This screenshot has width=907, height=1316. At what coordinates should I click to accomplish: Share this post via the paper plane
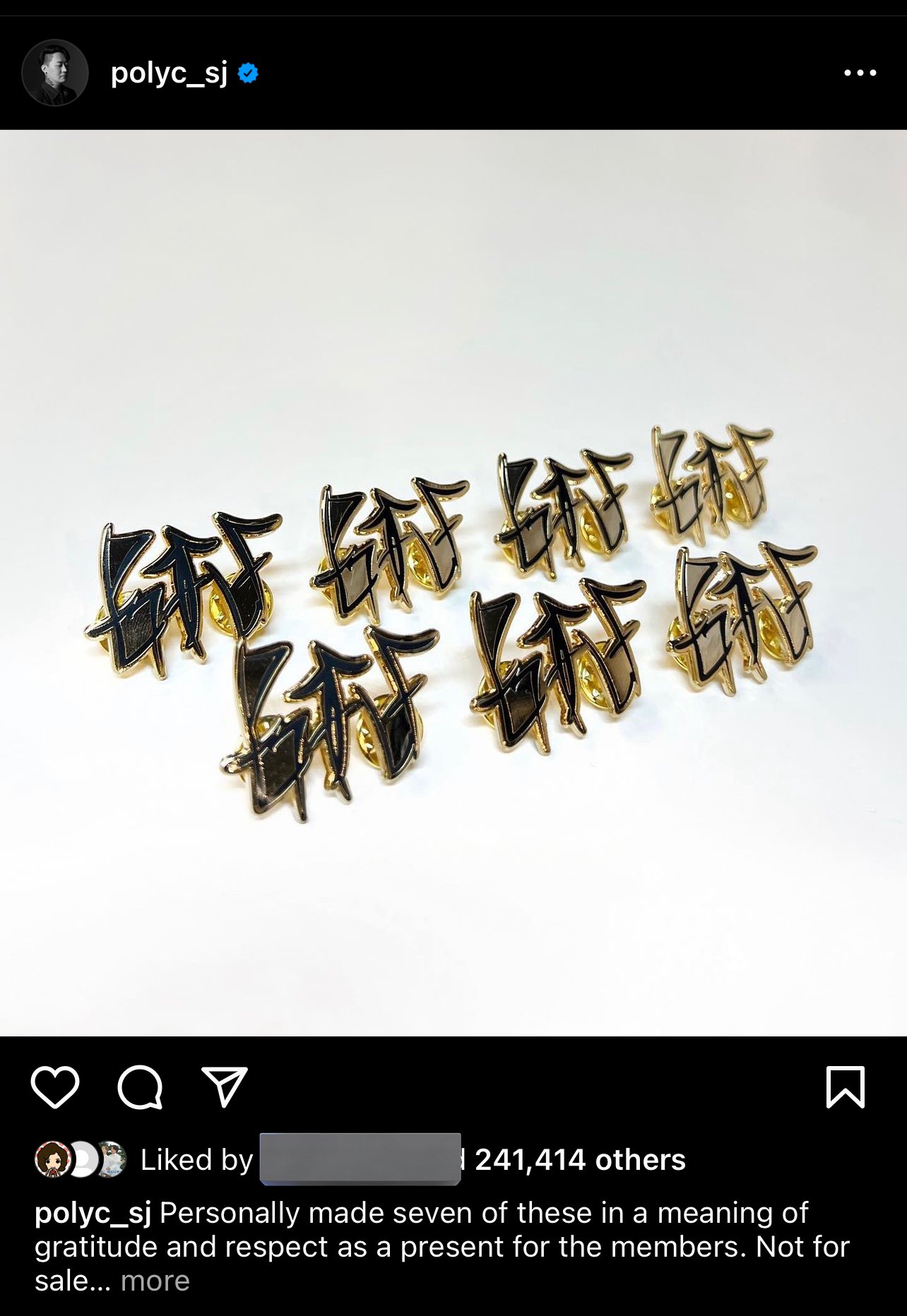225,1087
